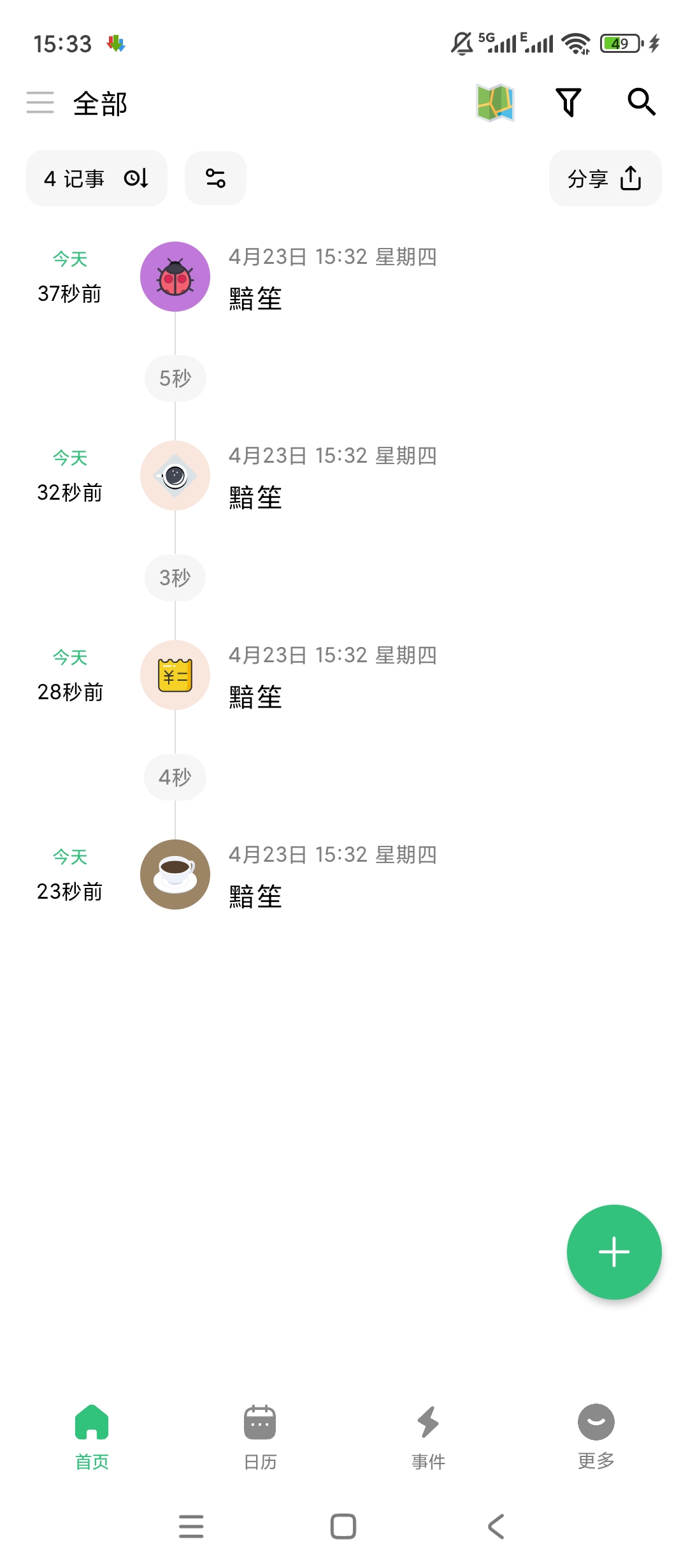The height and width of the screenshot is (1568, 688).
Task: Tap the 5秒 interval bubble on the timeline
Action: point(175,378)
